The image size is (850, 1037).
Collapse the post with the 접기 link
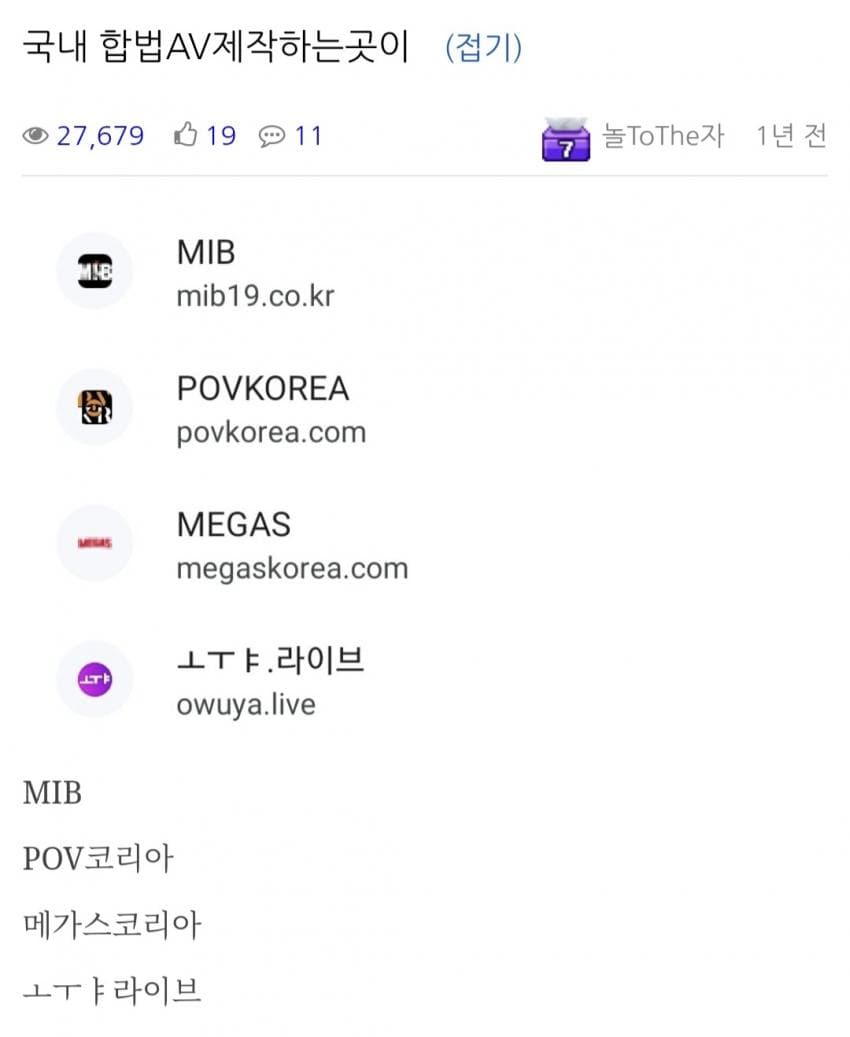tap(483, 48)
